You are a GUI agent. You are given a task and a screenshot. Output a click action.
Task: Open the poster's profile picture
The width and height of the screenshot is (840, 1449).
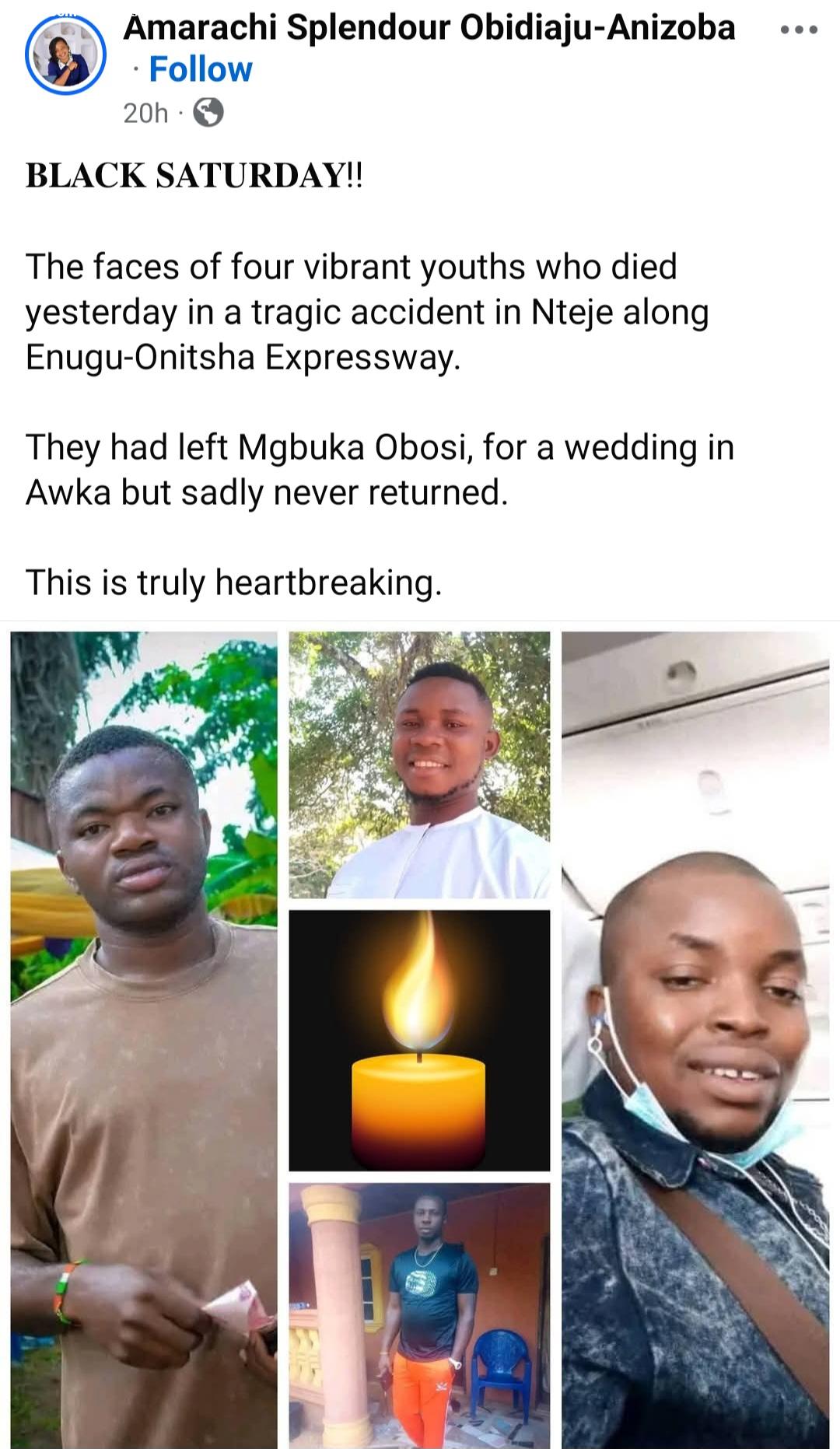[x=65, y=56]
